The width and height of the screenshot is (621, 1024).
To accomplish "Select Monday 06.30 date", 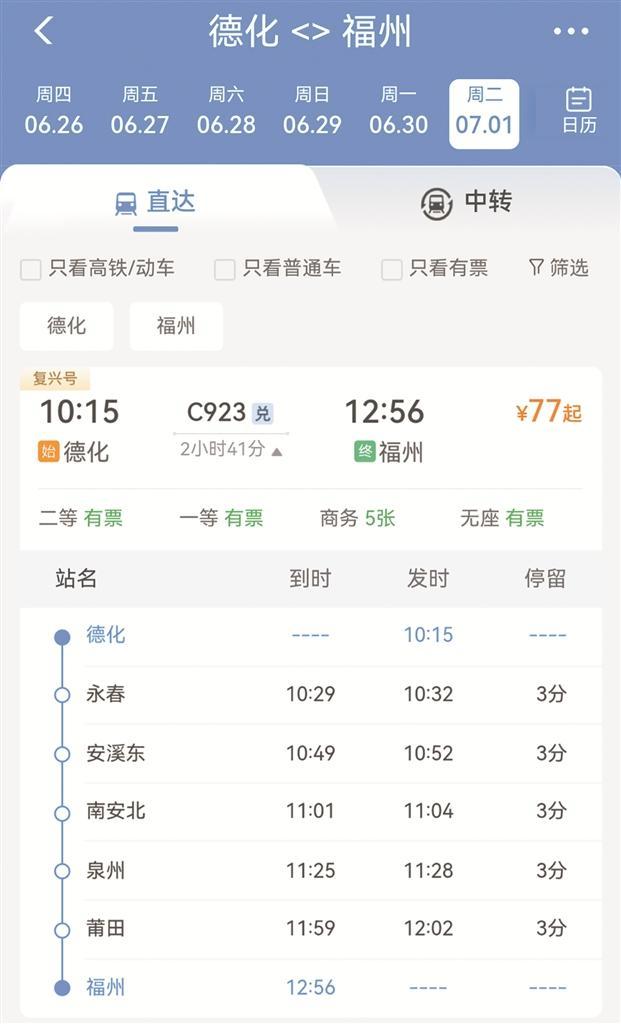I will point(398,111).
